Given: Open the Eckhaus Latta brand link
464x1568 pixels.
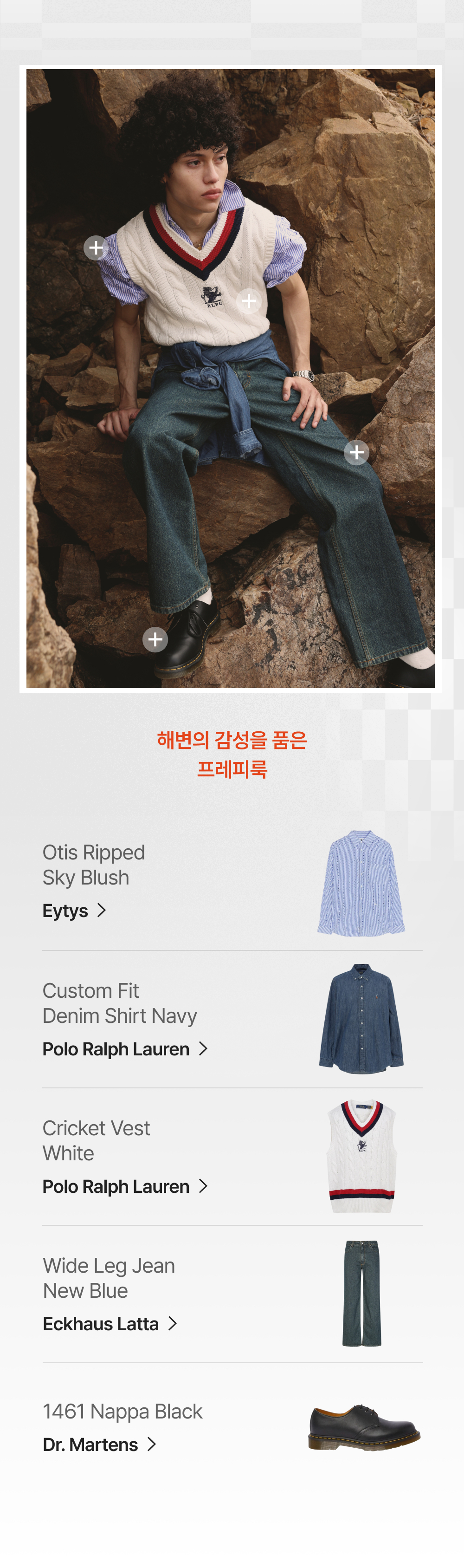Looking at the screenshot, I should [110, 1324].
